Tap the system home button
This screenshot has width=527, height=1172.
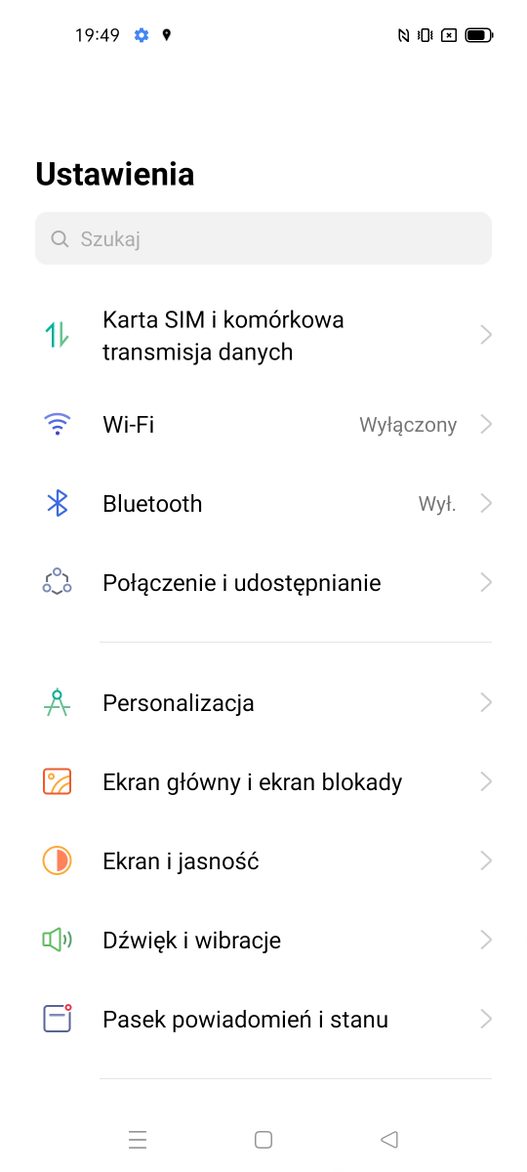coord(263,1139)
